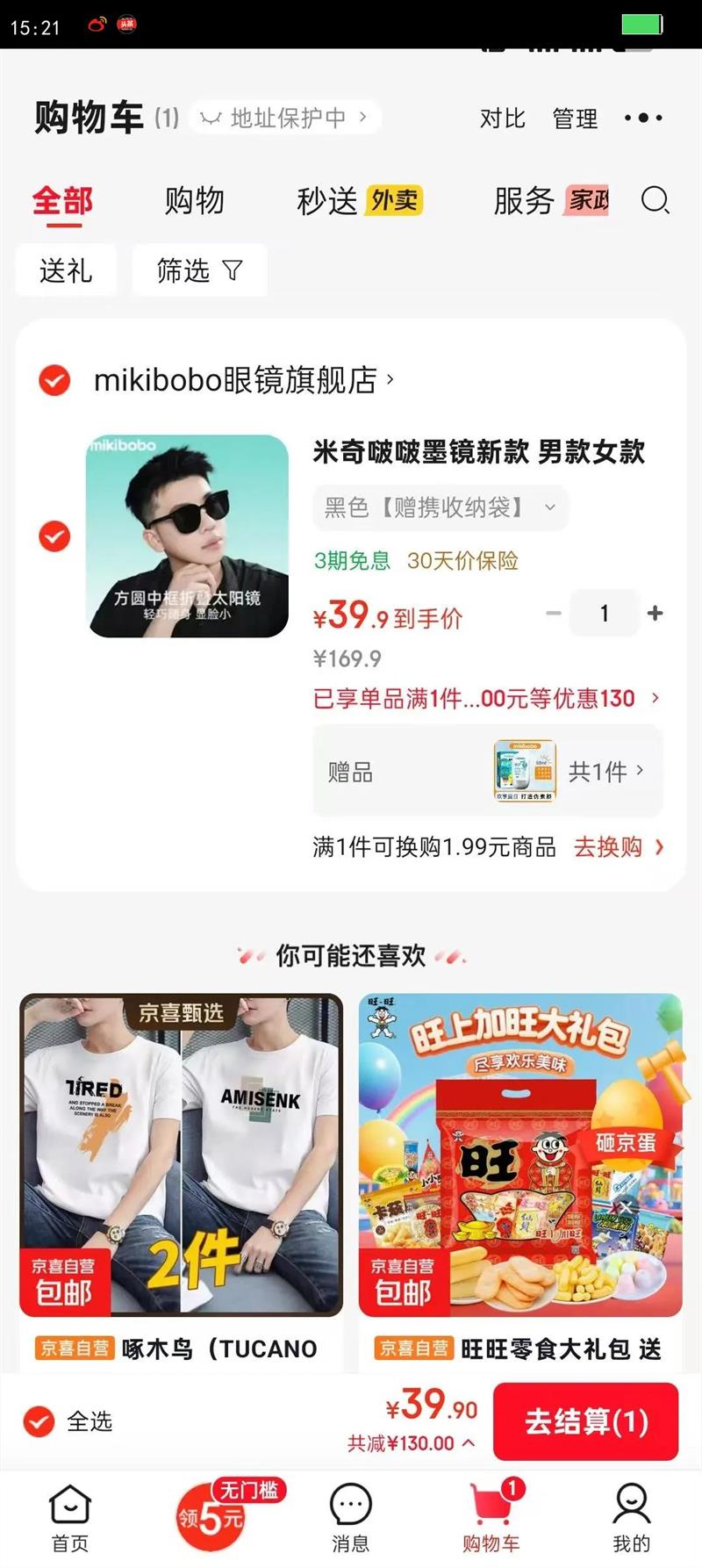The width and height of the screenshot is (702, 1568).
Task: Switch to the 服务 tab
Action: 551,201
